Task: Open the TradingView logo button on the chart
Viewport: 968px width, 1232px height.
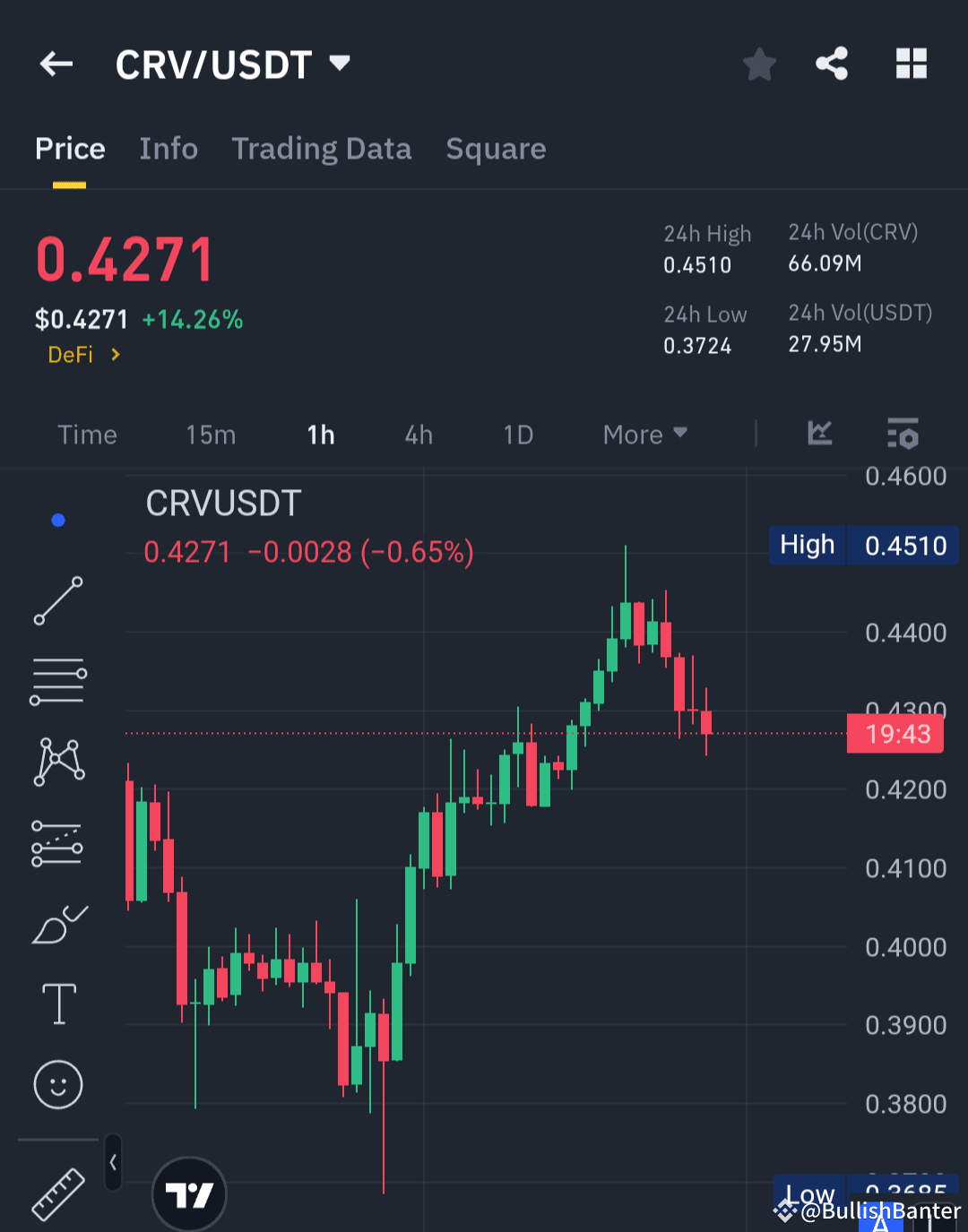Action: (x=189, y=1193)
